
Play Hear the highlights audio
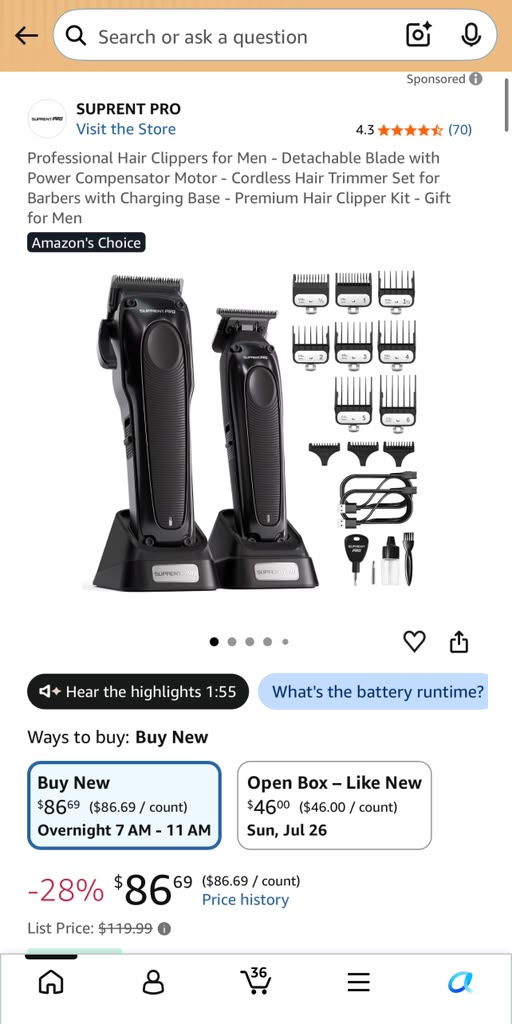point(138,692)
